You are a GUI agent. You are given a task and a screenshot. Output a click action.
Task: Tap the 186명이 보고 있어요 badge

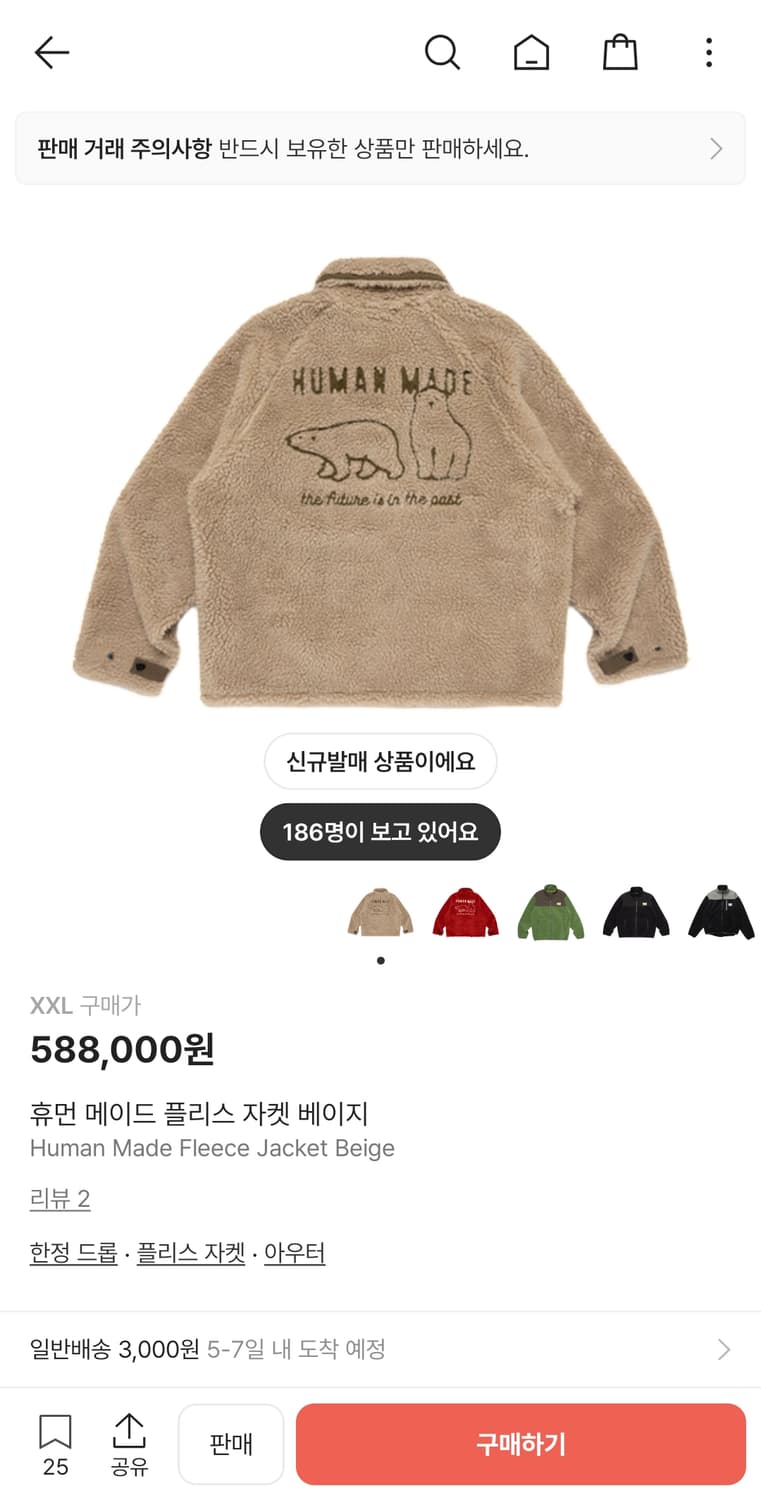point(380,831)
